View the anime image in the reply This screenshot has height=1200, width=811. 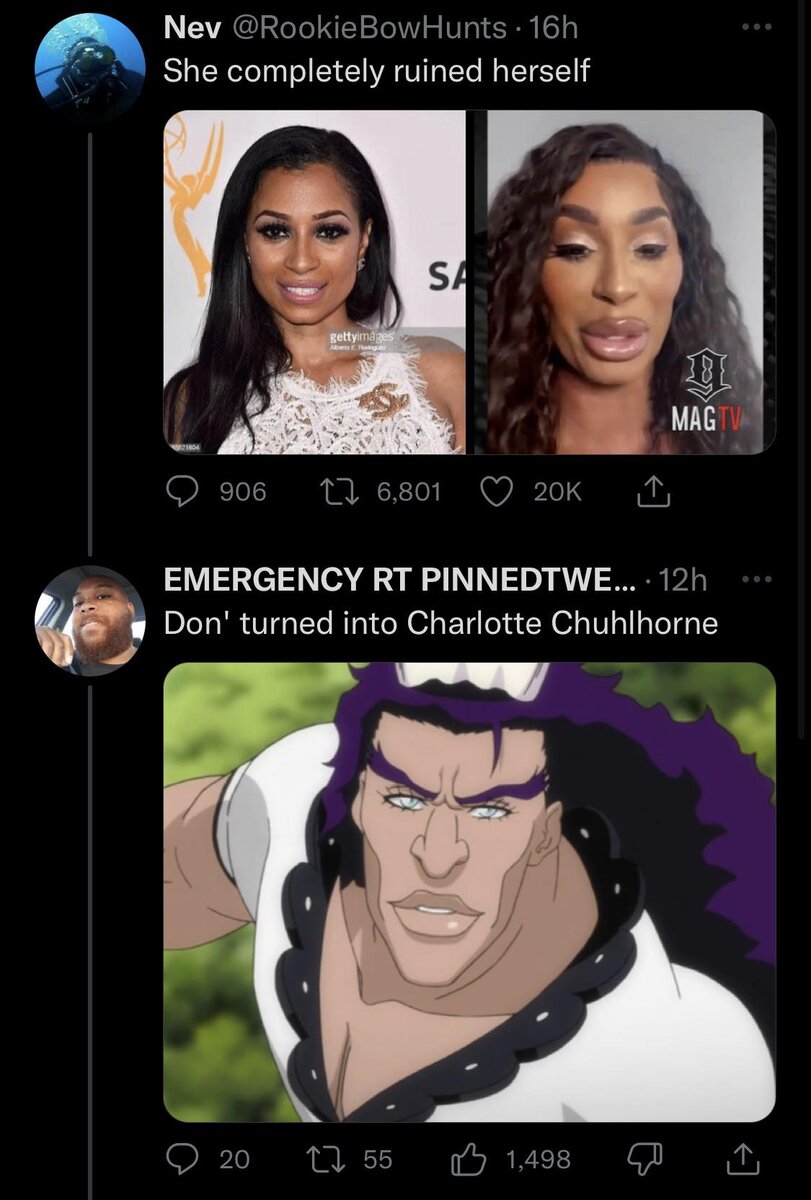pos(469,891)
